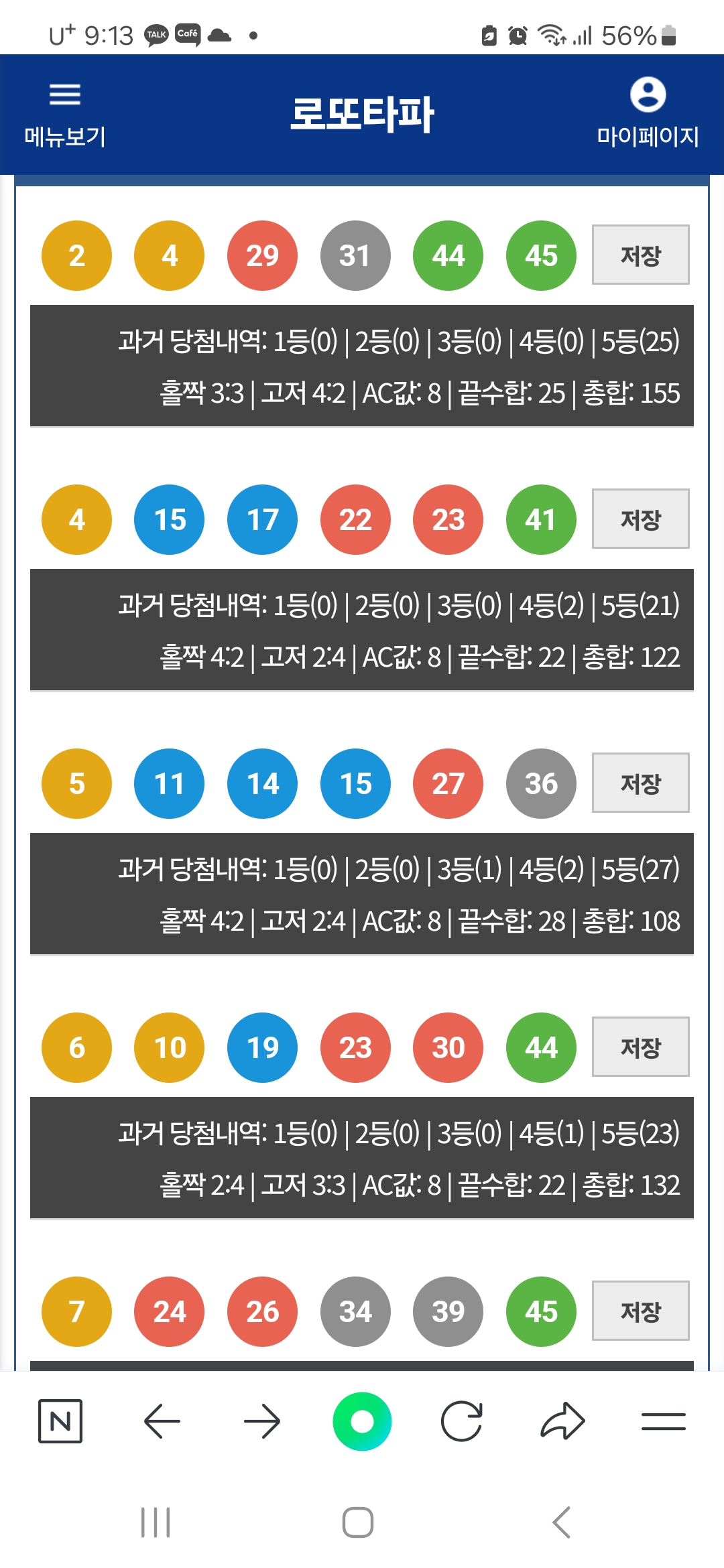
Task: Go to home screen via system button
Action: (x=358, y=1522)
